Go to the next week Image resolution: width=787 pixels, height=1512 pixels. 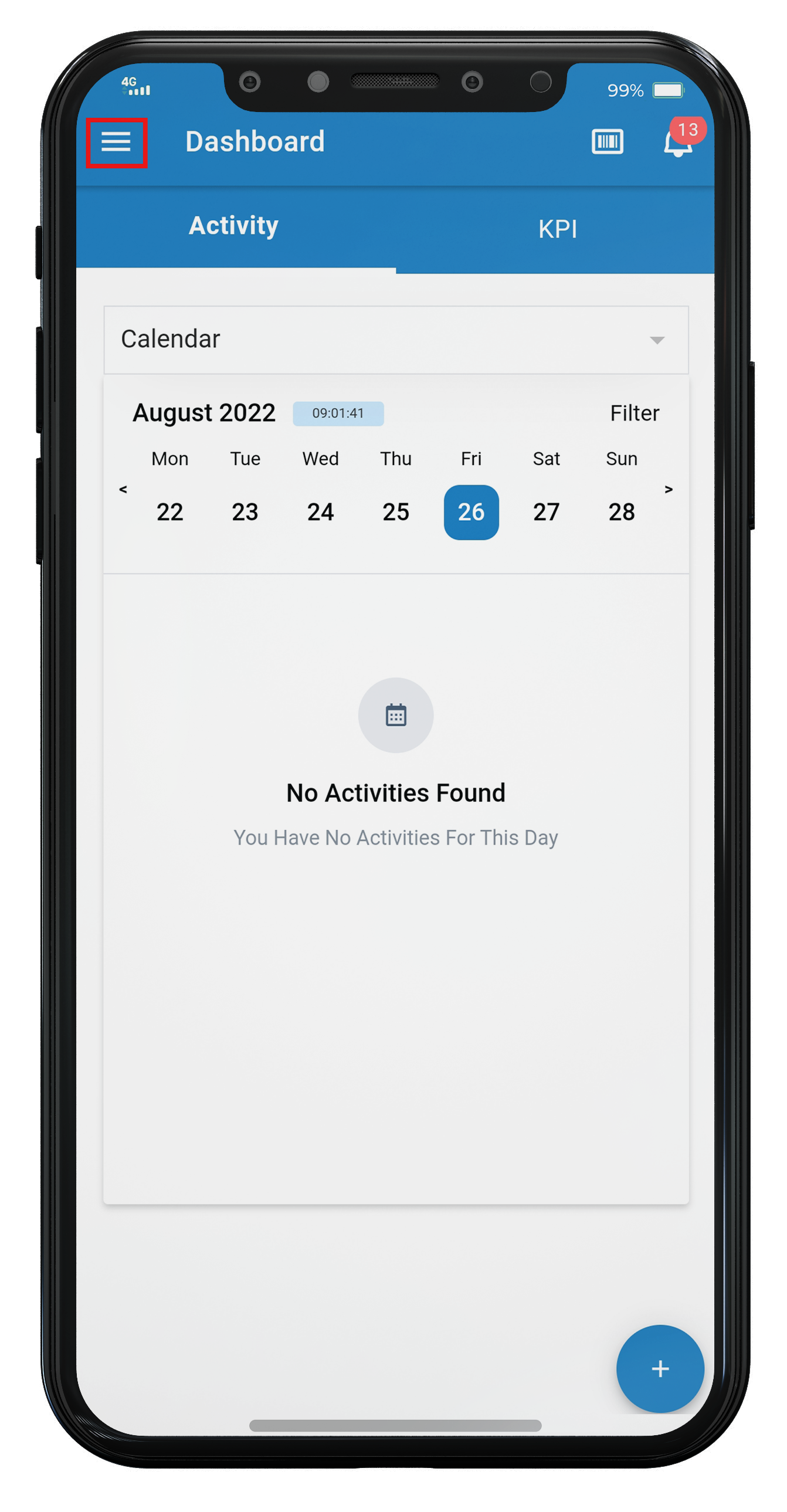668,489
